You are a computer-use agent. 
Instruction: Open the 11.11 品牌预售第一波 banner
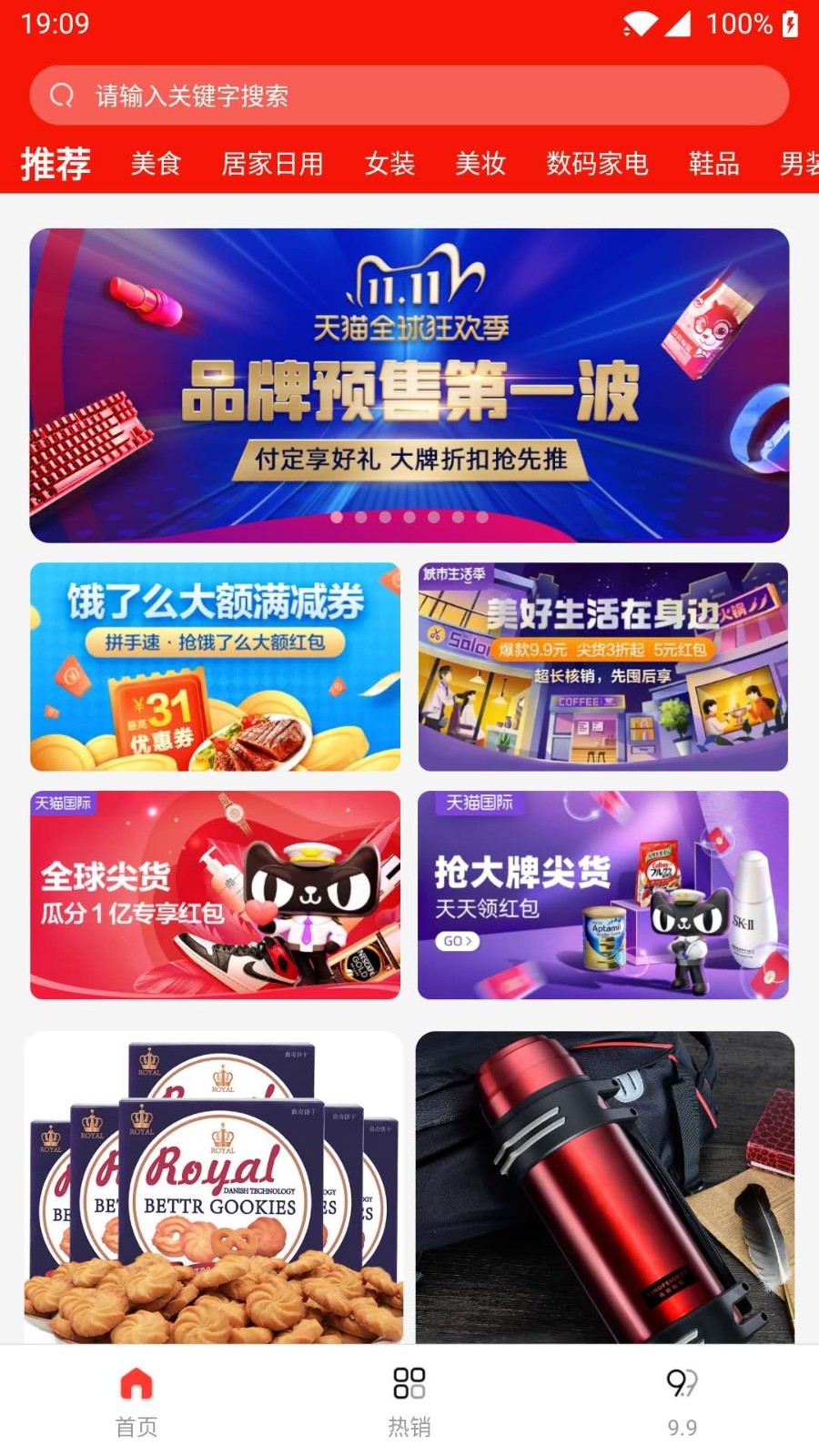(x=409, y=385)
